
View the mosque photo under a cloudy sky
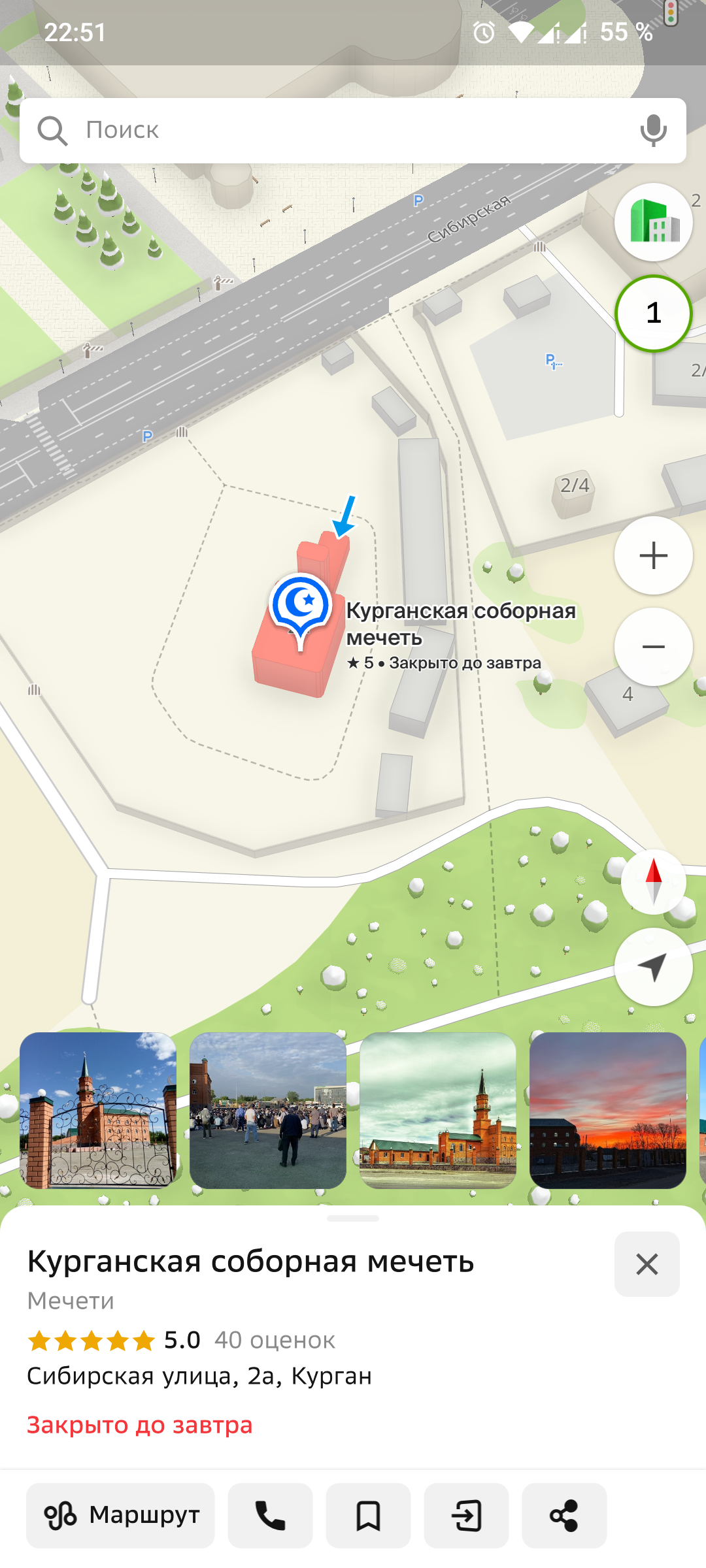point(438,1111)
